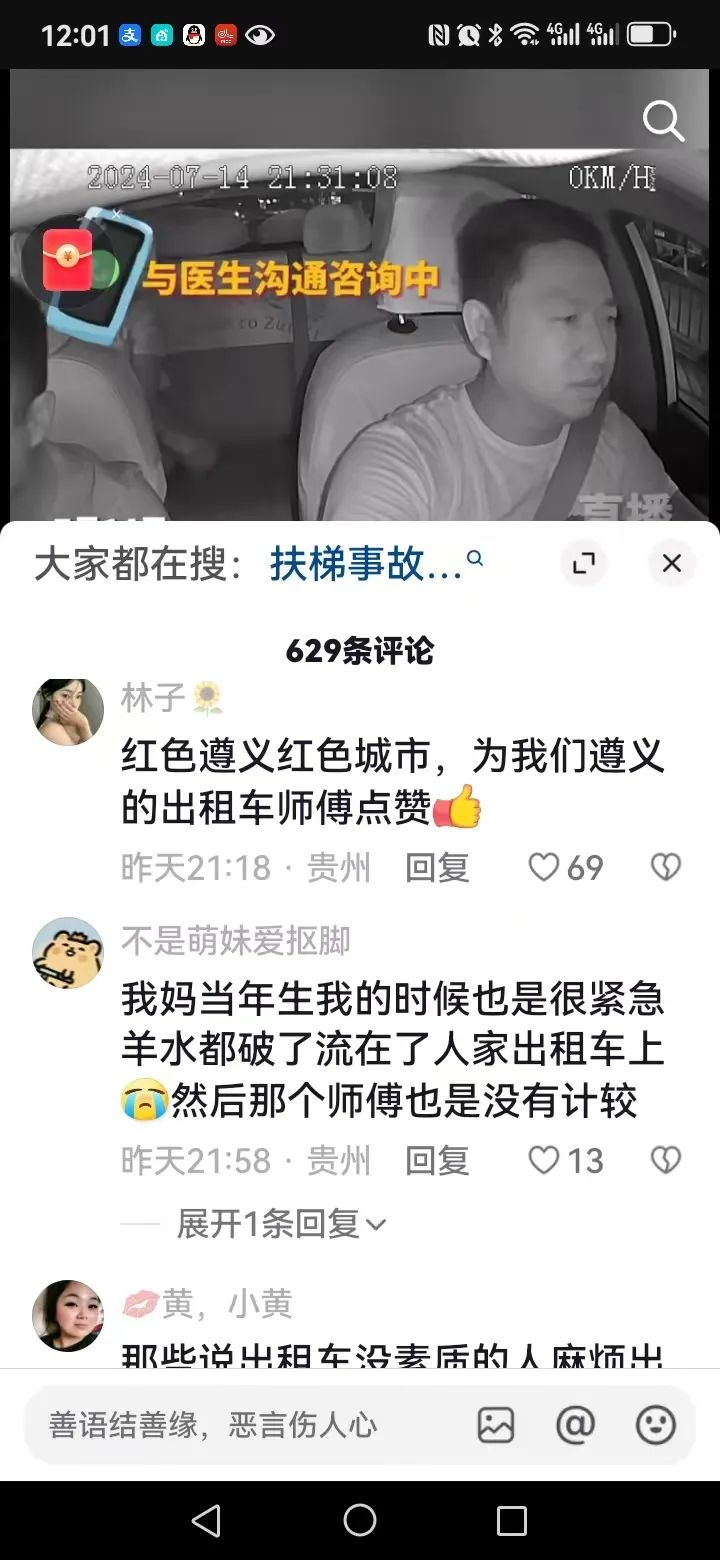720x1560 pixels.
Task: Tap the comment input field 善语结善缘
Action: pyautogui.click(x=240, y=1425)
